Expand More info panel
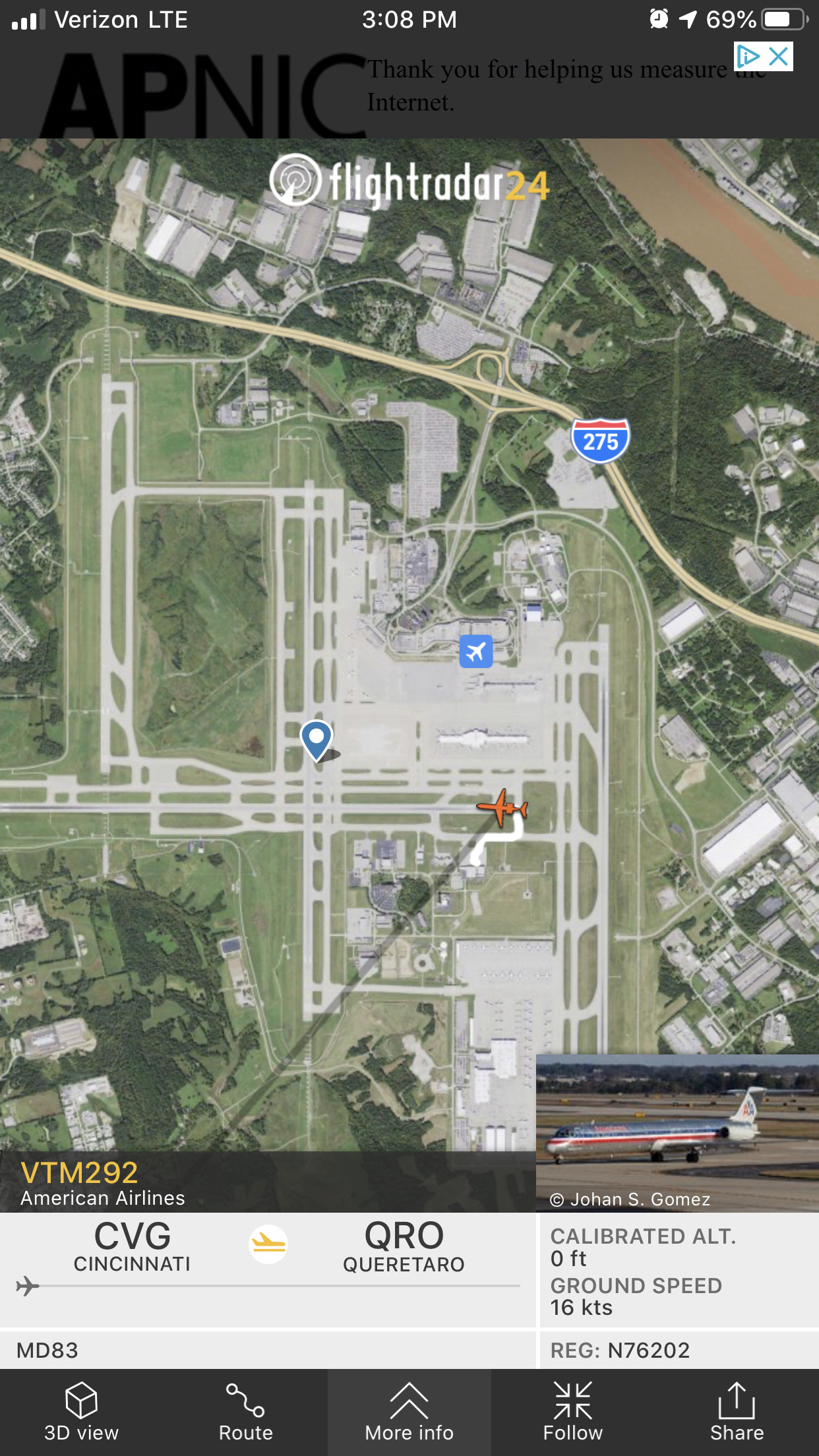 click(409, 1411)
